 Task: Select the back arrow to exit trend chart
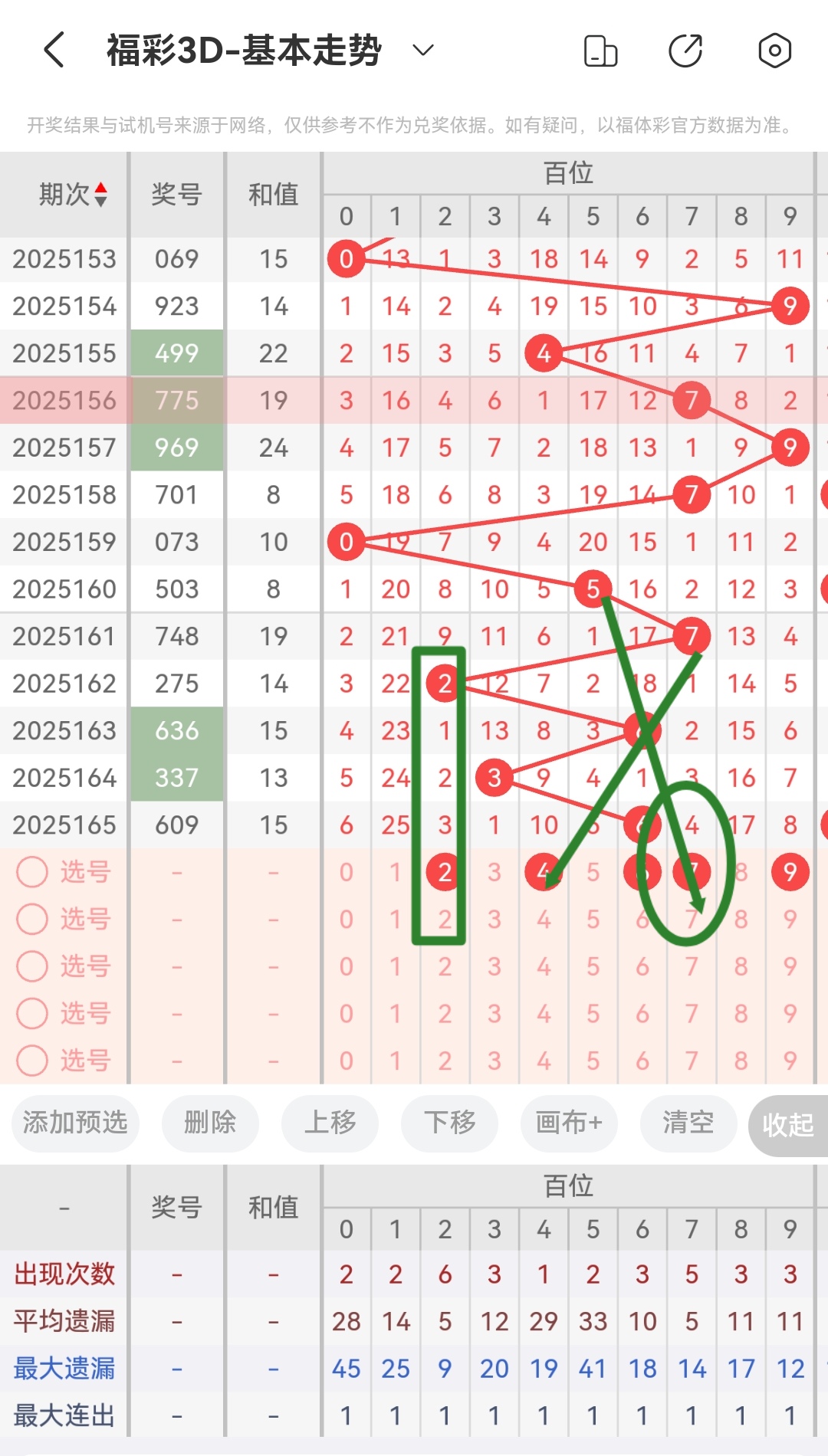pyautogui.click(x=52, y=49)
